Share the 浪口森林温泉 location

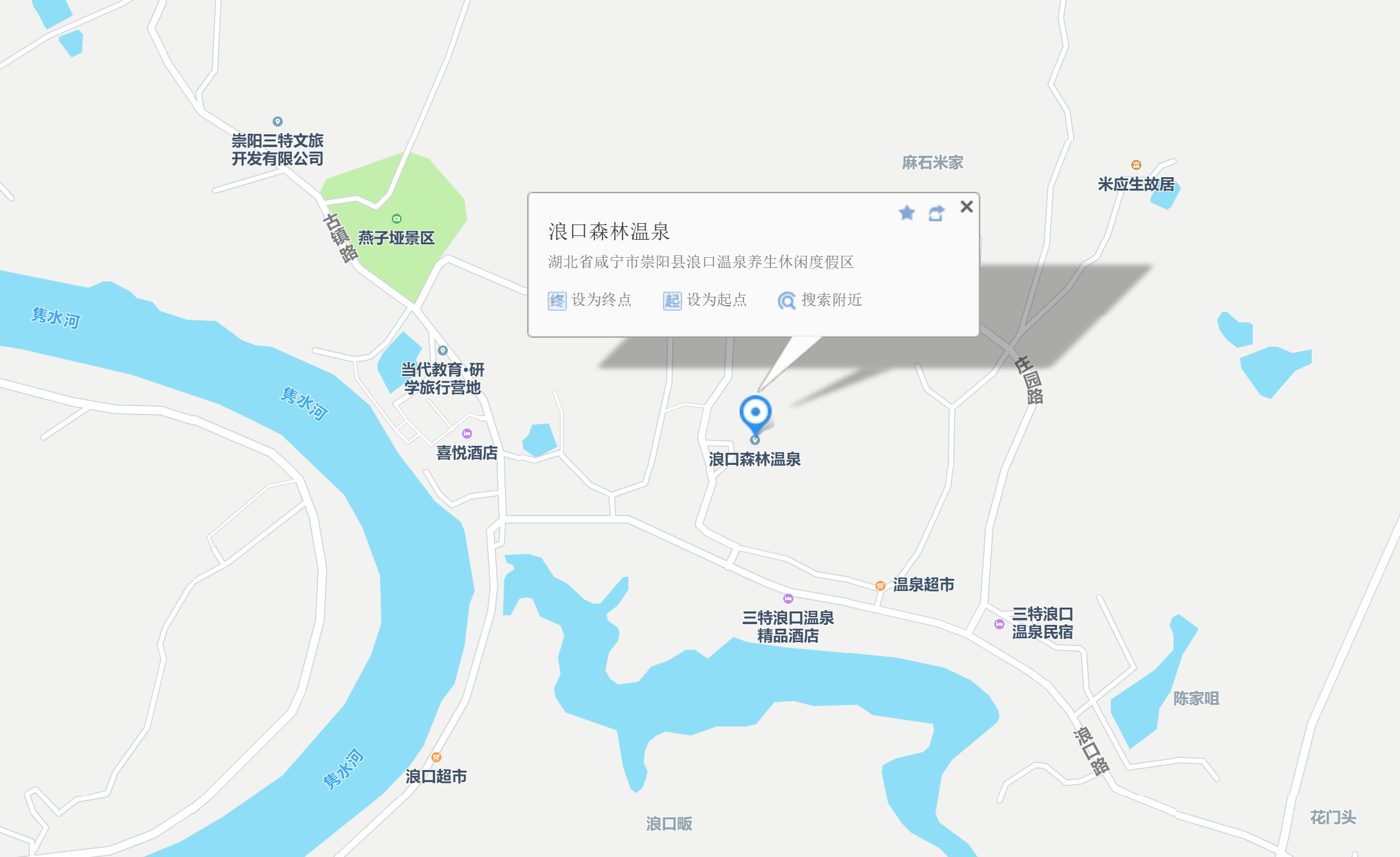pos(936,213)
